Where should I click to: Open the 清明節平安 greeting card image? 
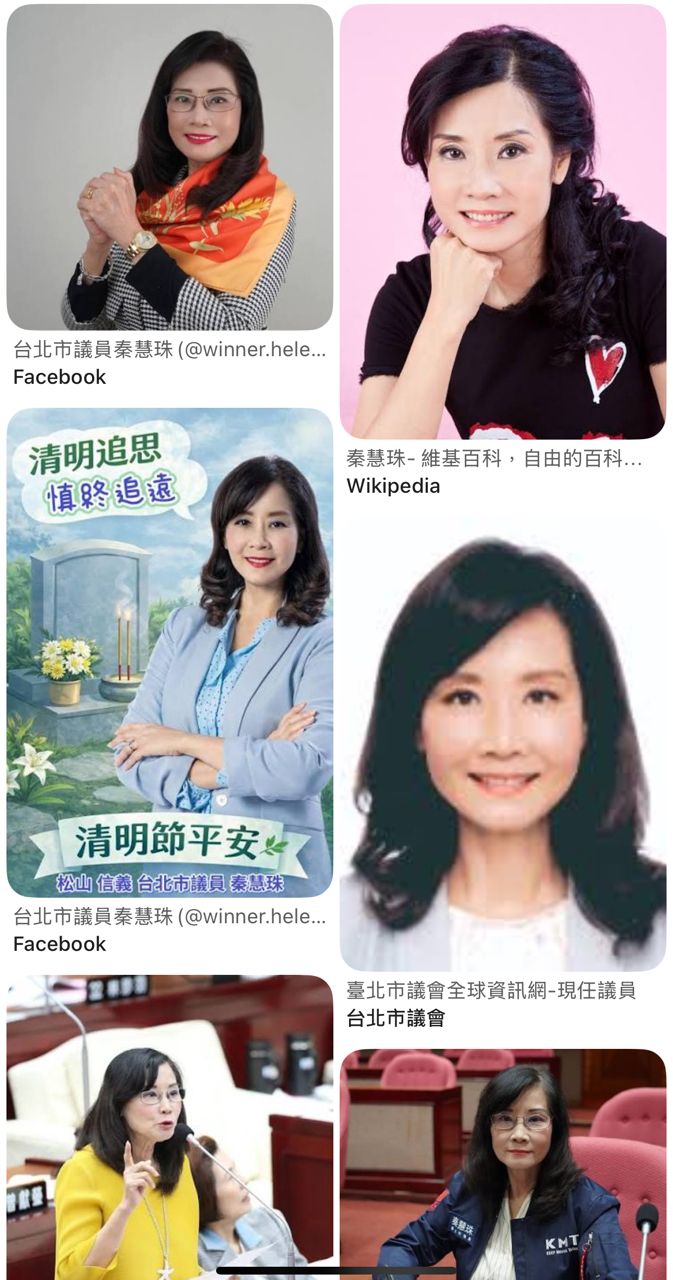(x=169, y=652)
